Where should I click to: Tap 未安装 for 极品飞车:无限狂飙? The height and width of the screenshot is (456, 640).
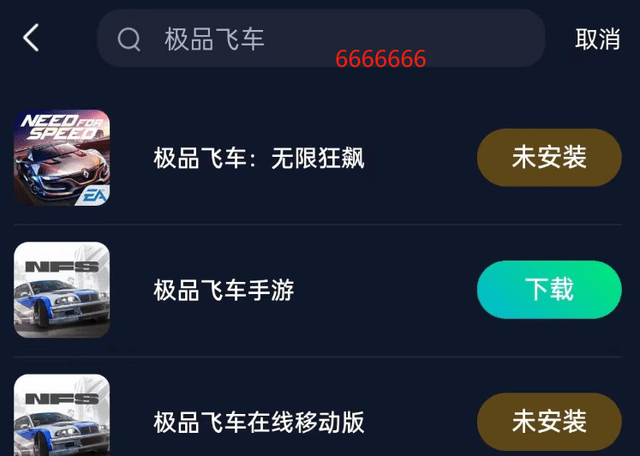tap(549, 158)
